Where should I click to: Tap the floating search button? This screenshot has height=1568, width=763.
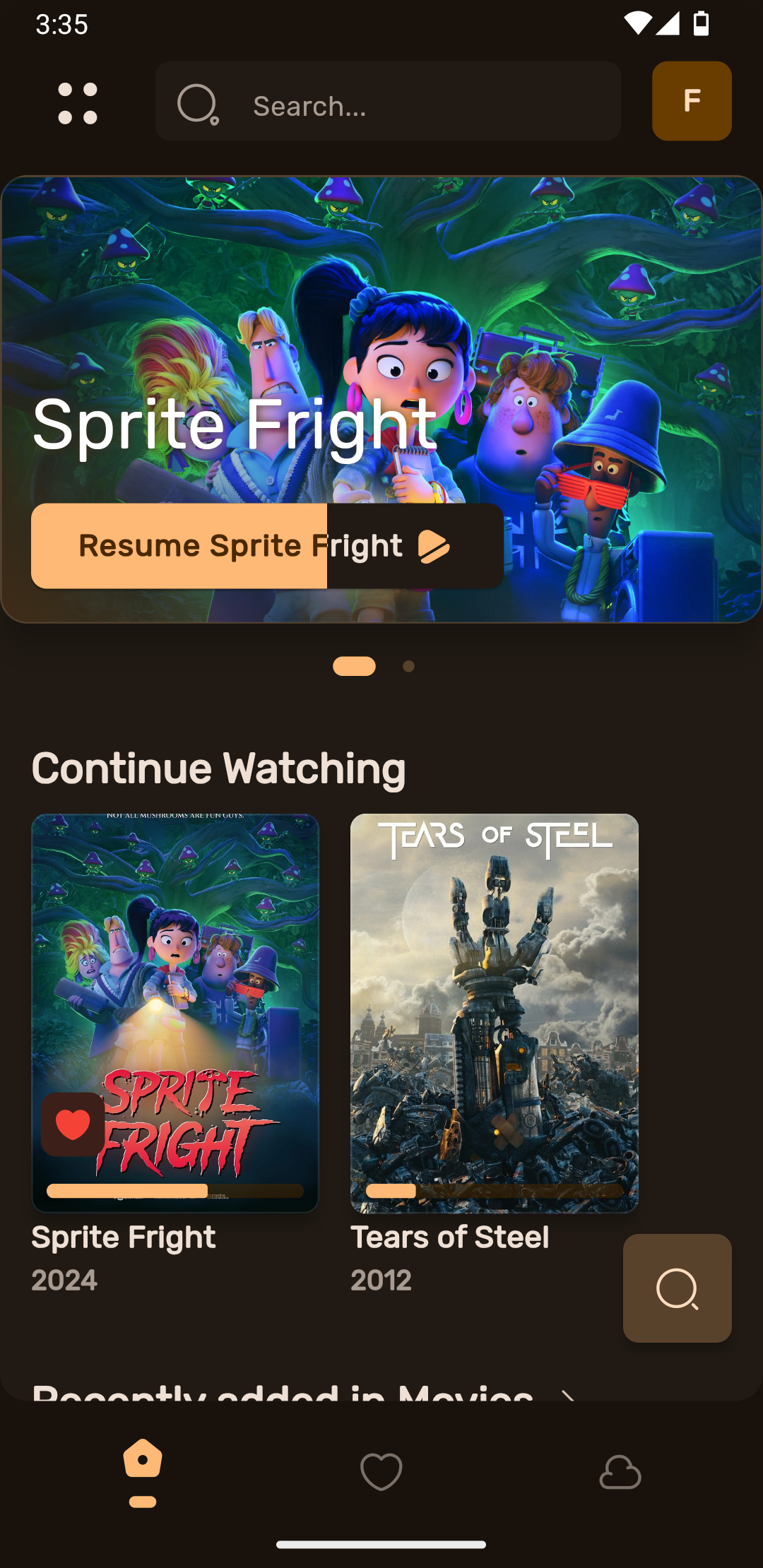pos(677,1288)
